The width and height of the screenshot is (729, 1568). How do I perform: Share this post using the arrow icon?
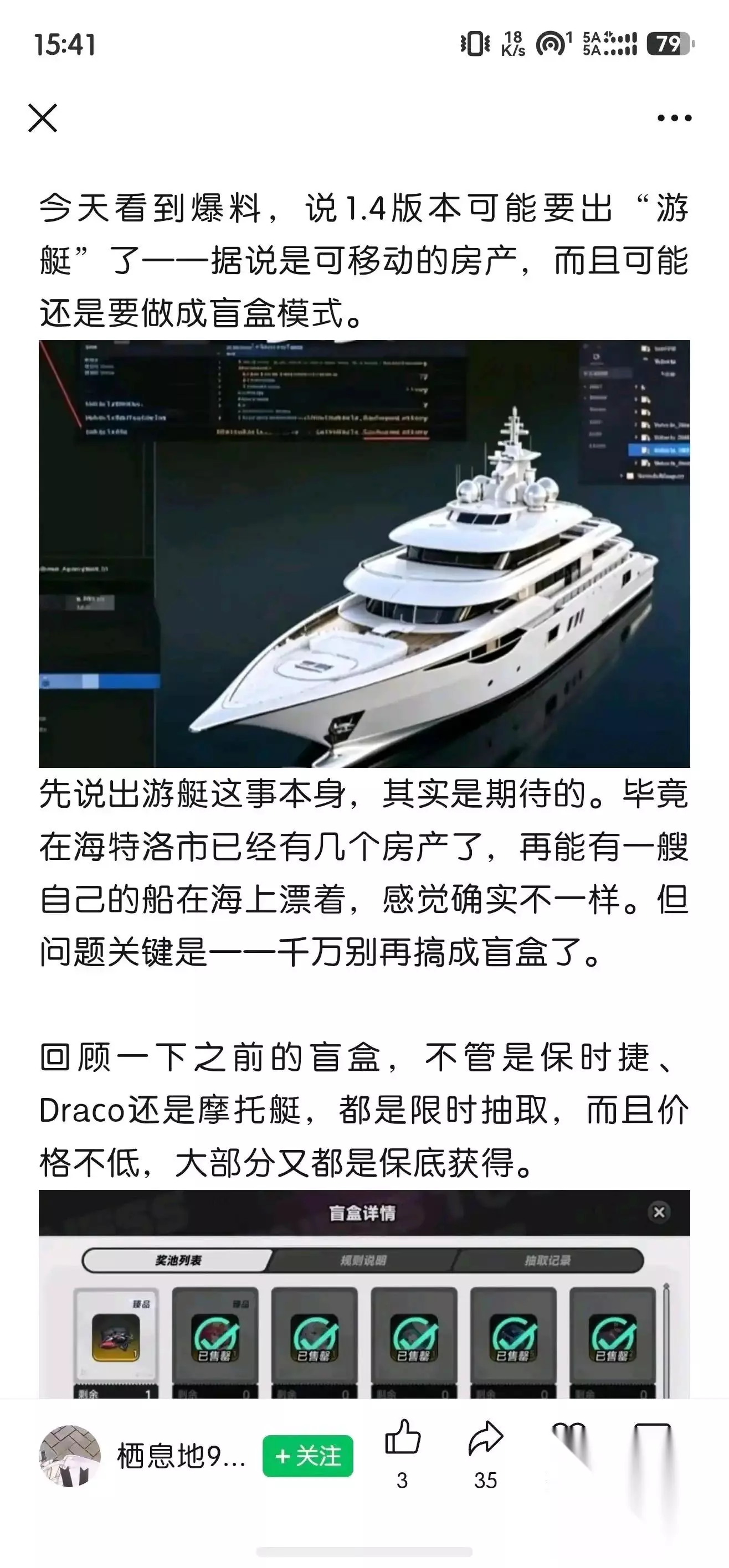pyautogui.click(x=485, y=1438)
